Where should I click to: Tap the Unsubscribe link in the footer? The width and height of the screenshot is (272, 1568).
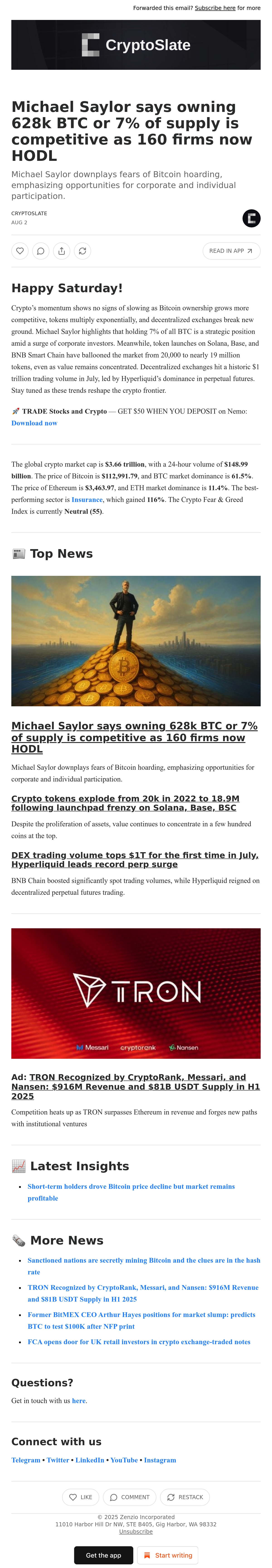coord(136,1532)
